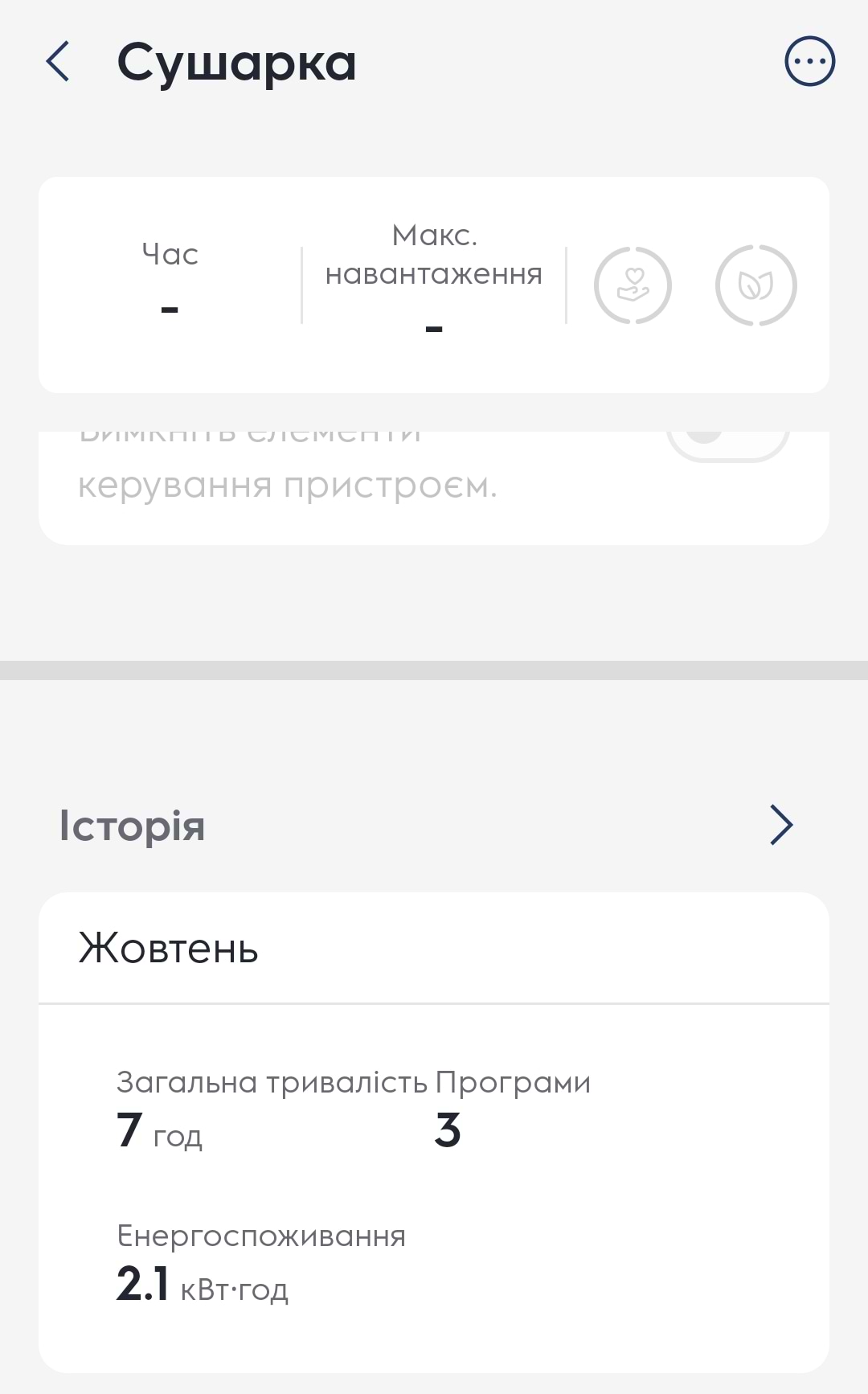Tap the eco leaf icon
Screen dimensions: 868x1394
755,285
